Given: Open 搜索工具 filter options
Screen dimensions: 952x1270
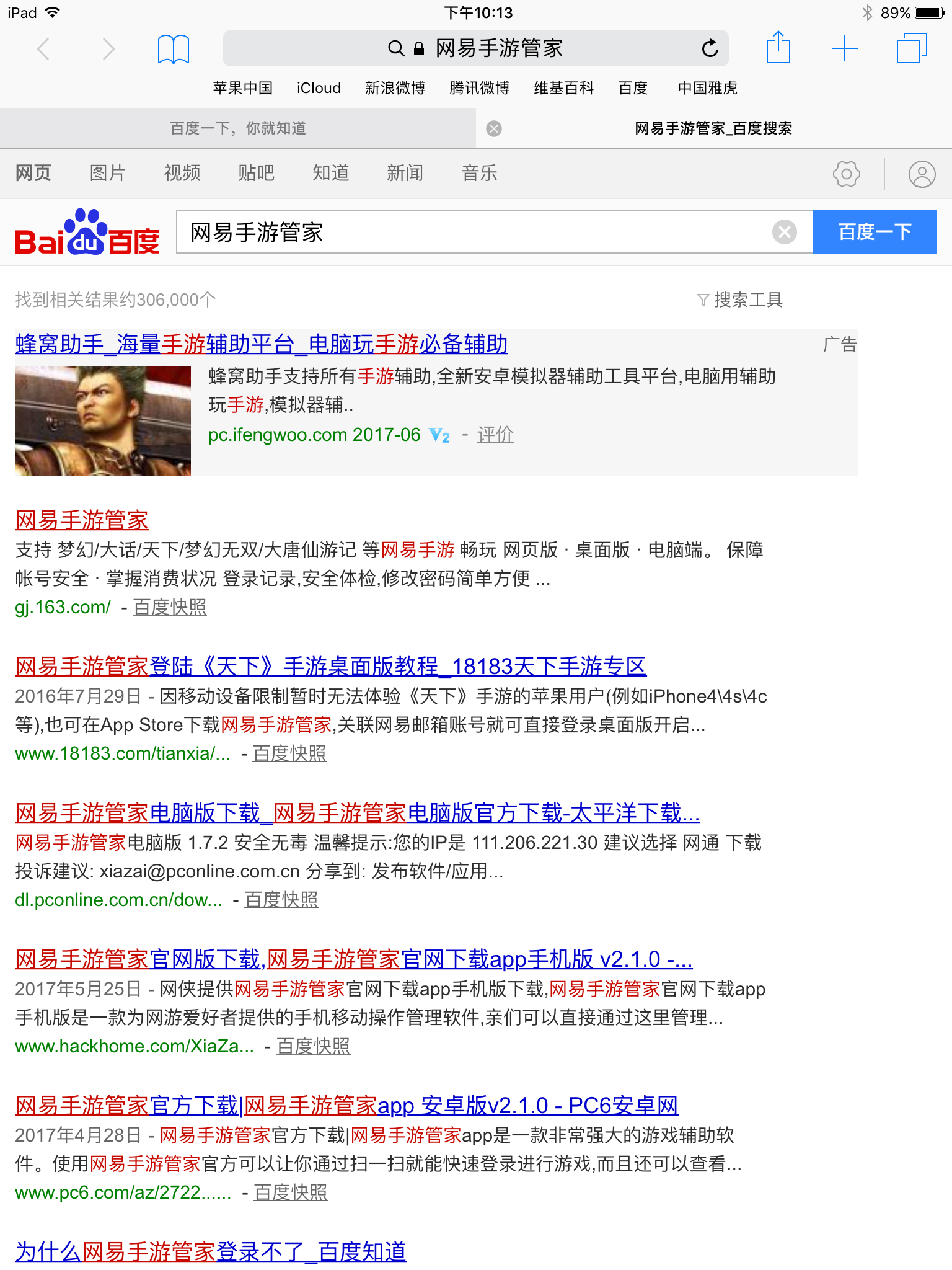Looking at the screenshot, I should pyautogui.click(x=740, y=300).
